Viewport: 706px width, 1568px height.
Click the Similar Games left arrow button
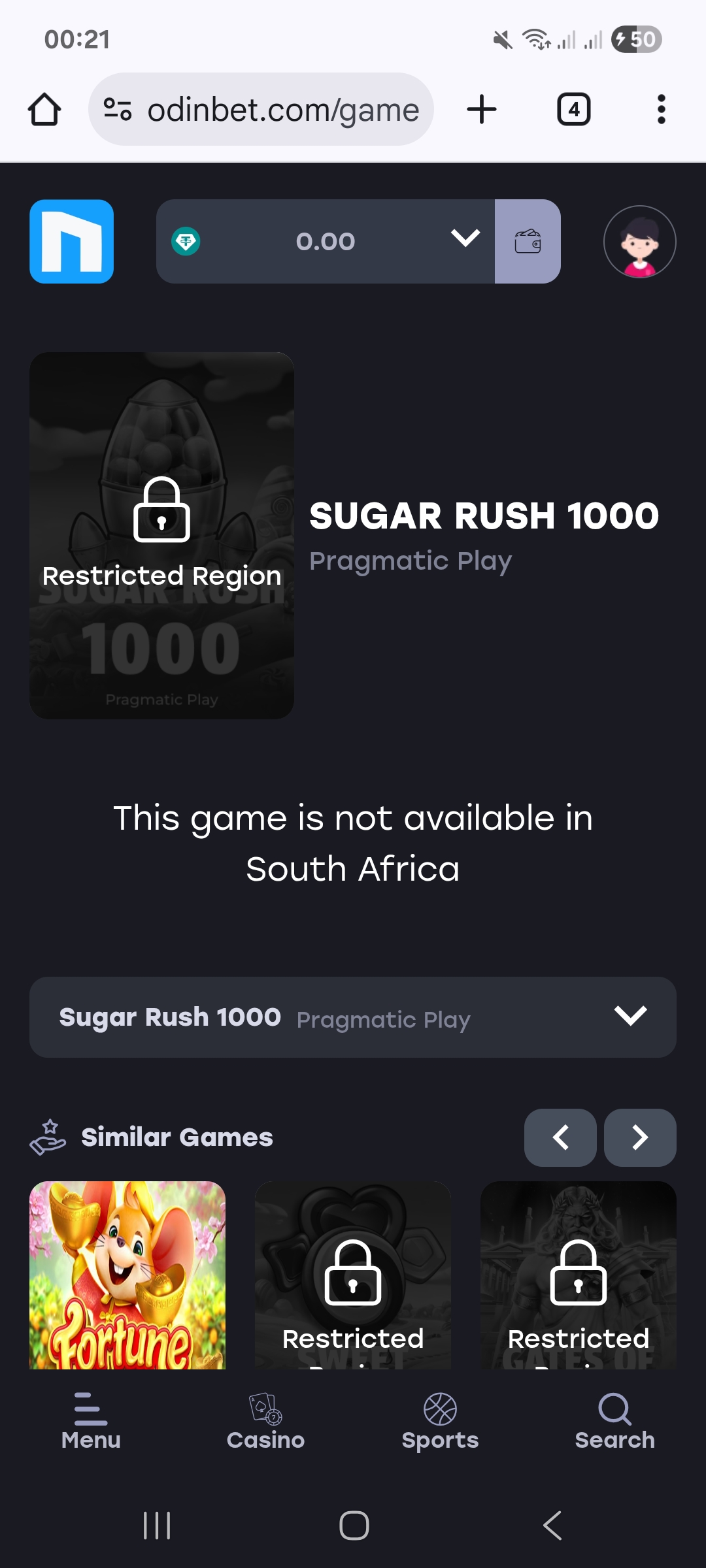560,1137
